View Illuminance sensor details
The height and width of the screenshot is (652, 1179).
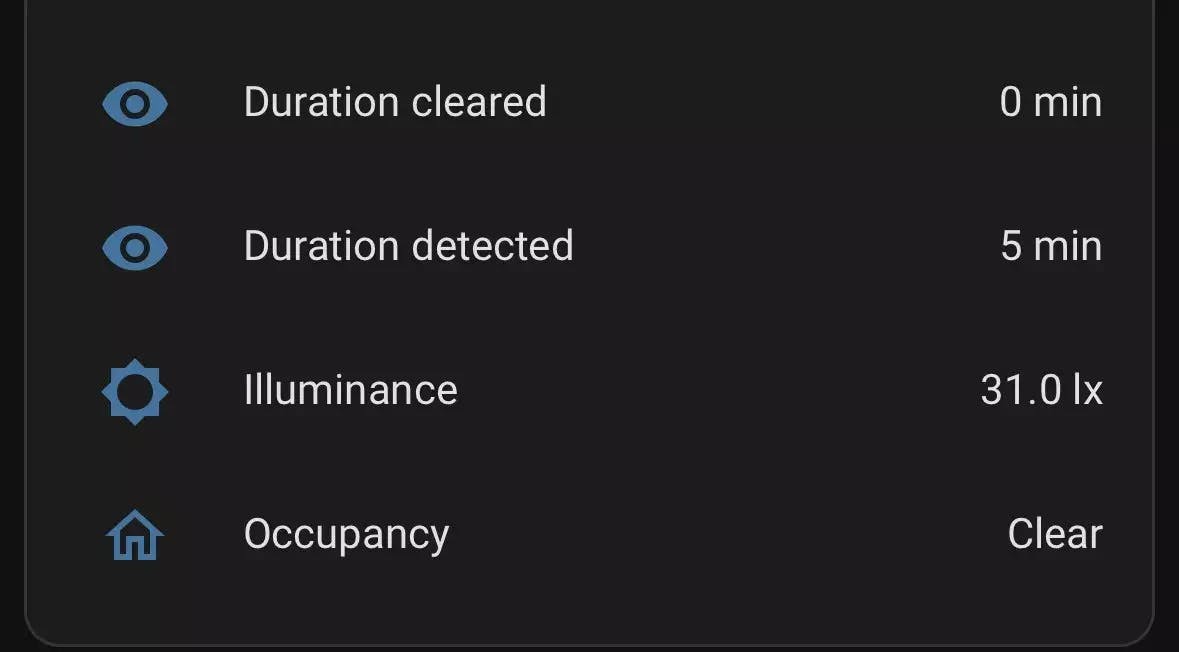tap(350, 390)
